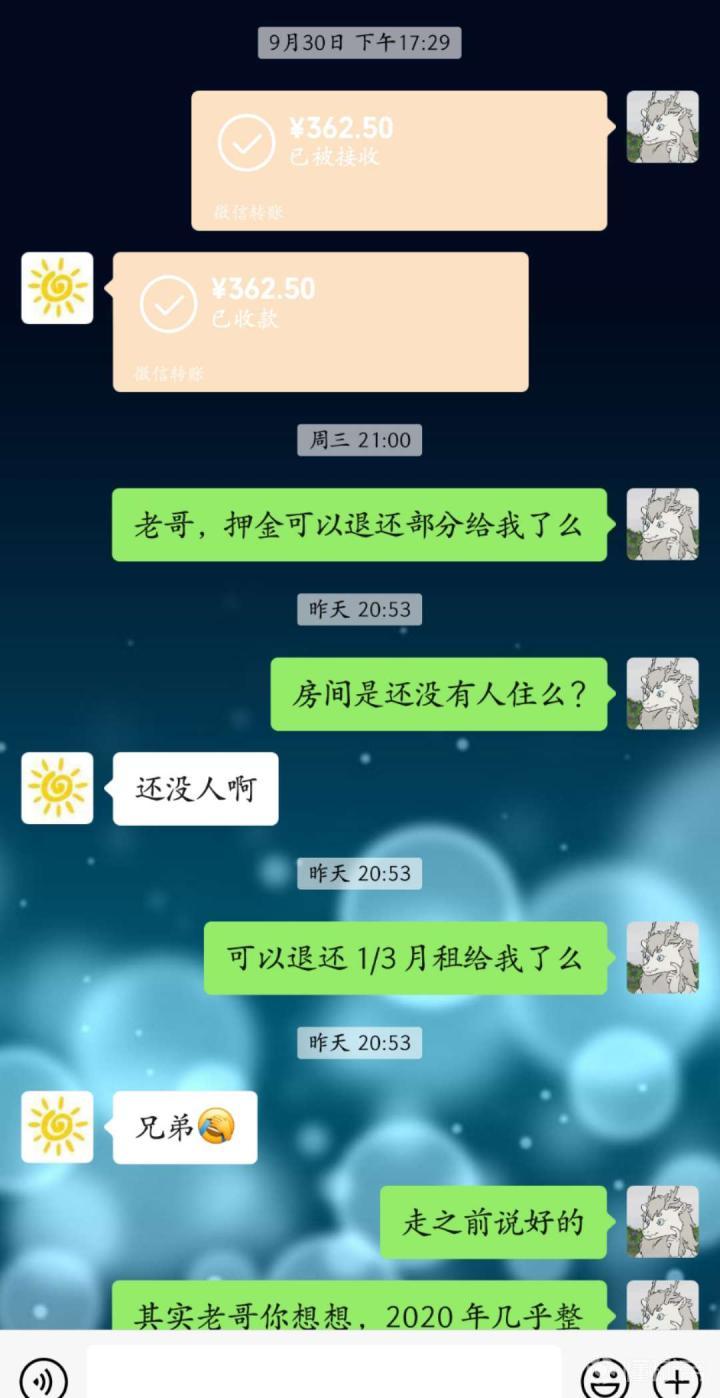This screenshot has width=720, height=1398.
Task: Open dragon avatar beside 房间是还没有人住么 message
Action: coord(662,693)
